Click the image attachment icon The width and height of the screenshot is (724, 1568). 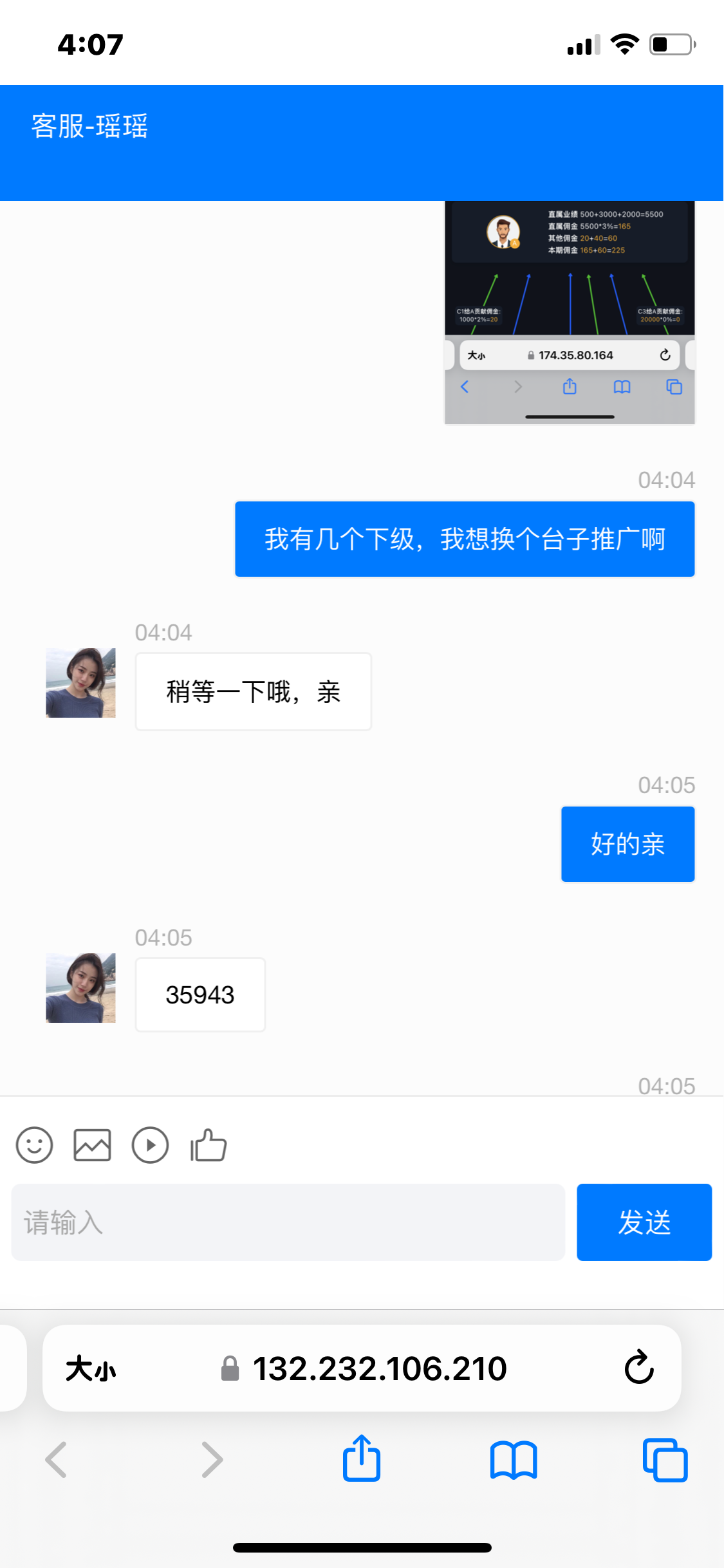point(91,1145)
